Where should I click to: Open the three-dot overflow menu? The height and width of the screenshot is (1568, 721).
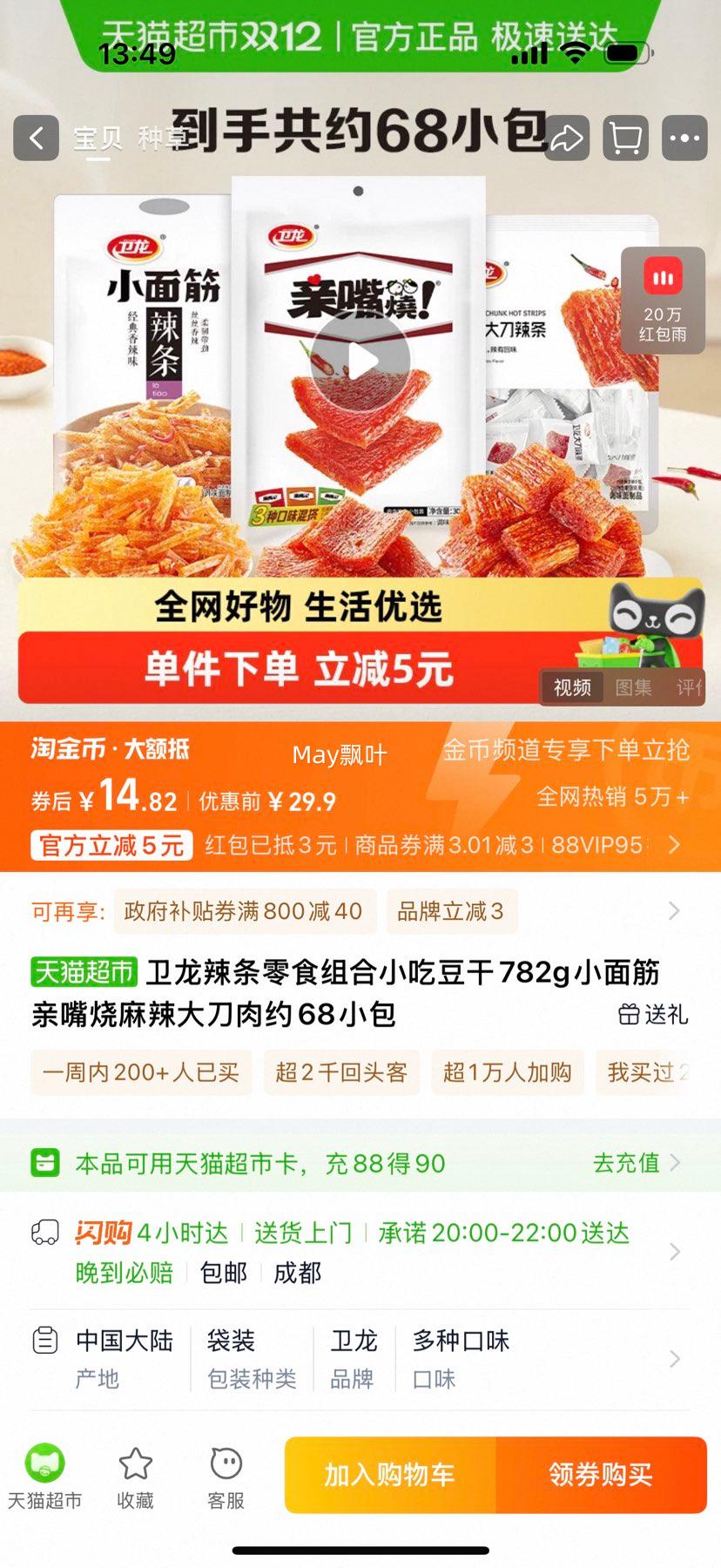coord(684,138)
